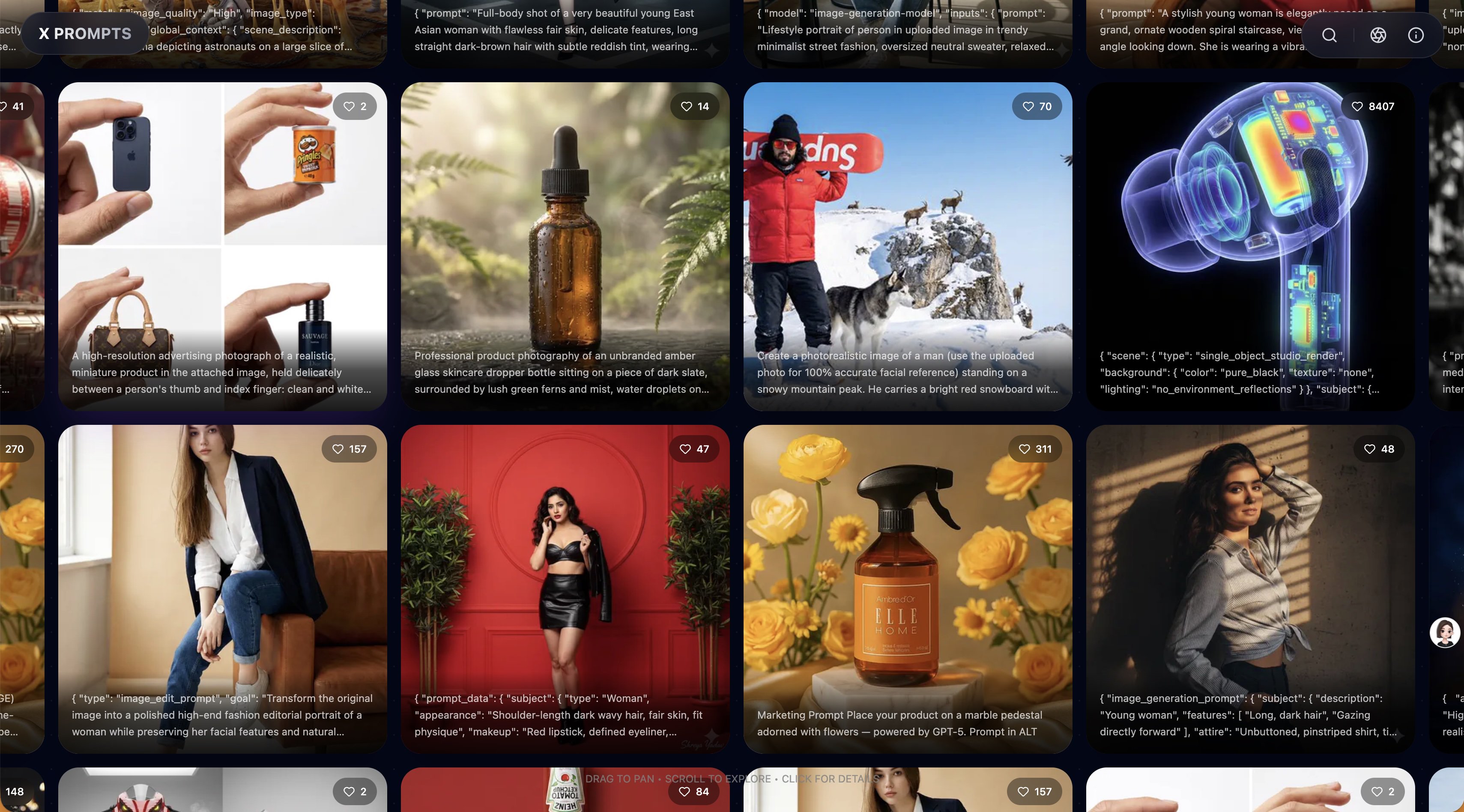
Task: Tap the floating avatar on the right edge
Action: click(1445, 632)
